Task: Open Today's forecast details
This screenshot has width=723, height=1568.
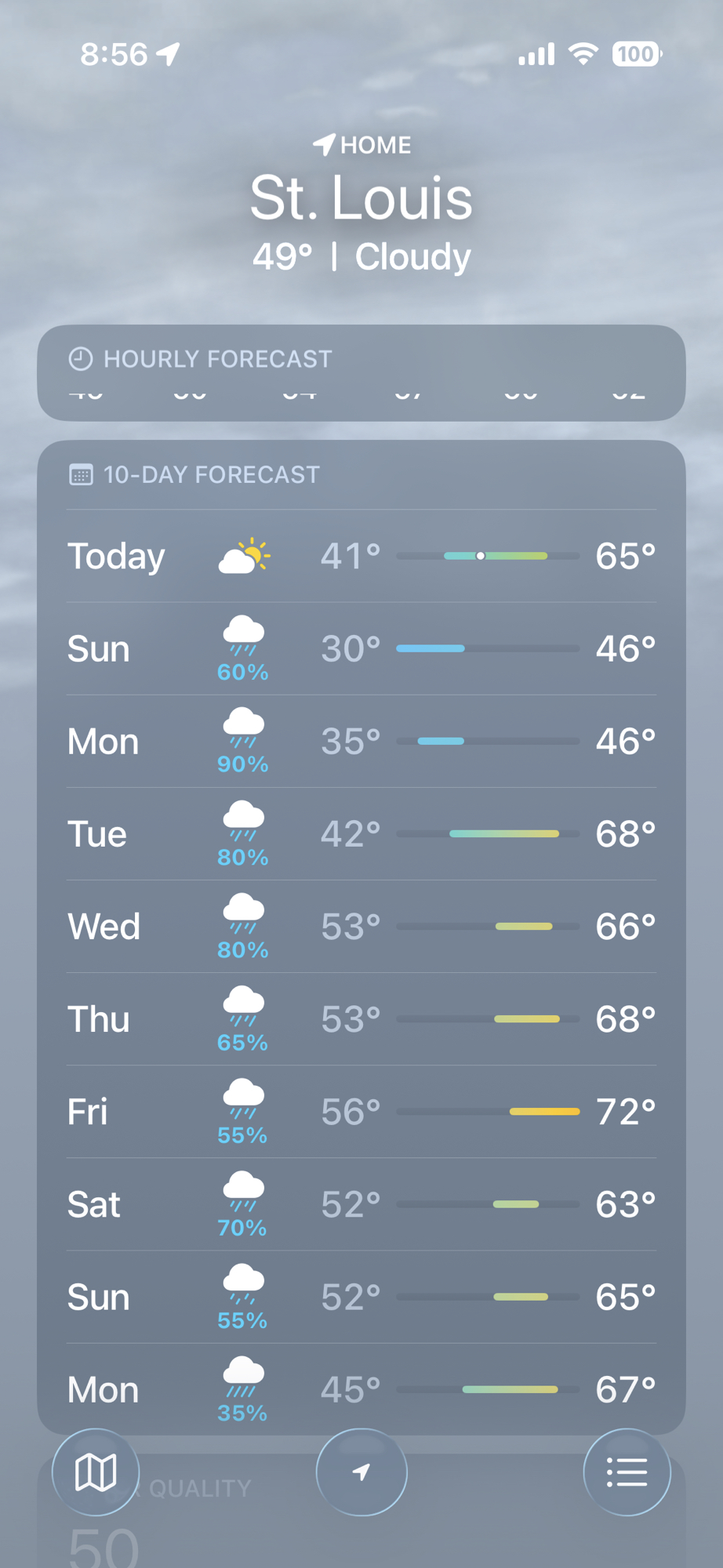Action: tap(361, 556)
